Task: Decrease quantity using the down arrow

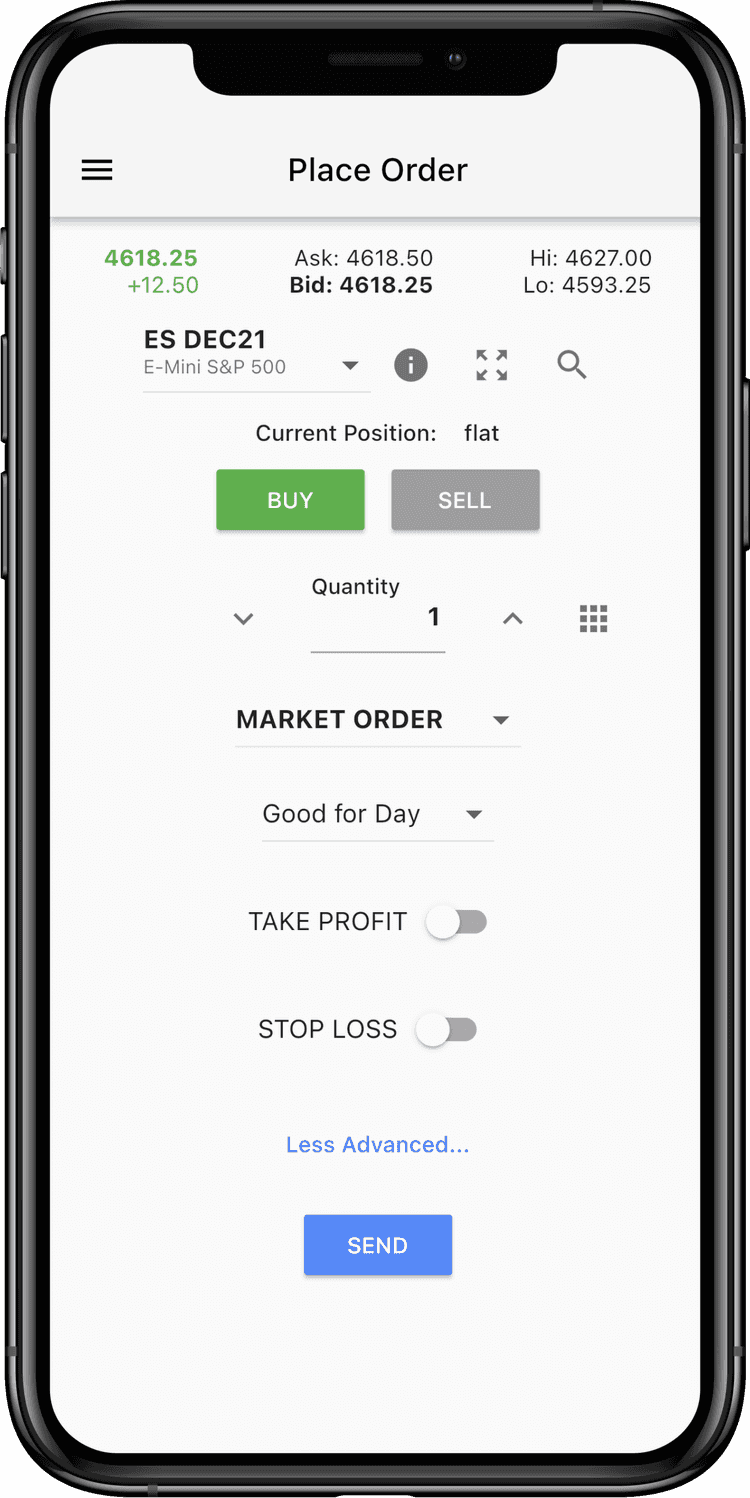Action: pyautogui.click(x=243, y=618)
